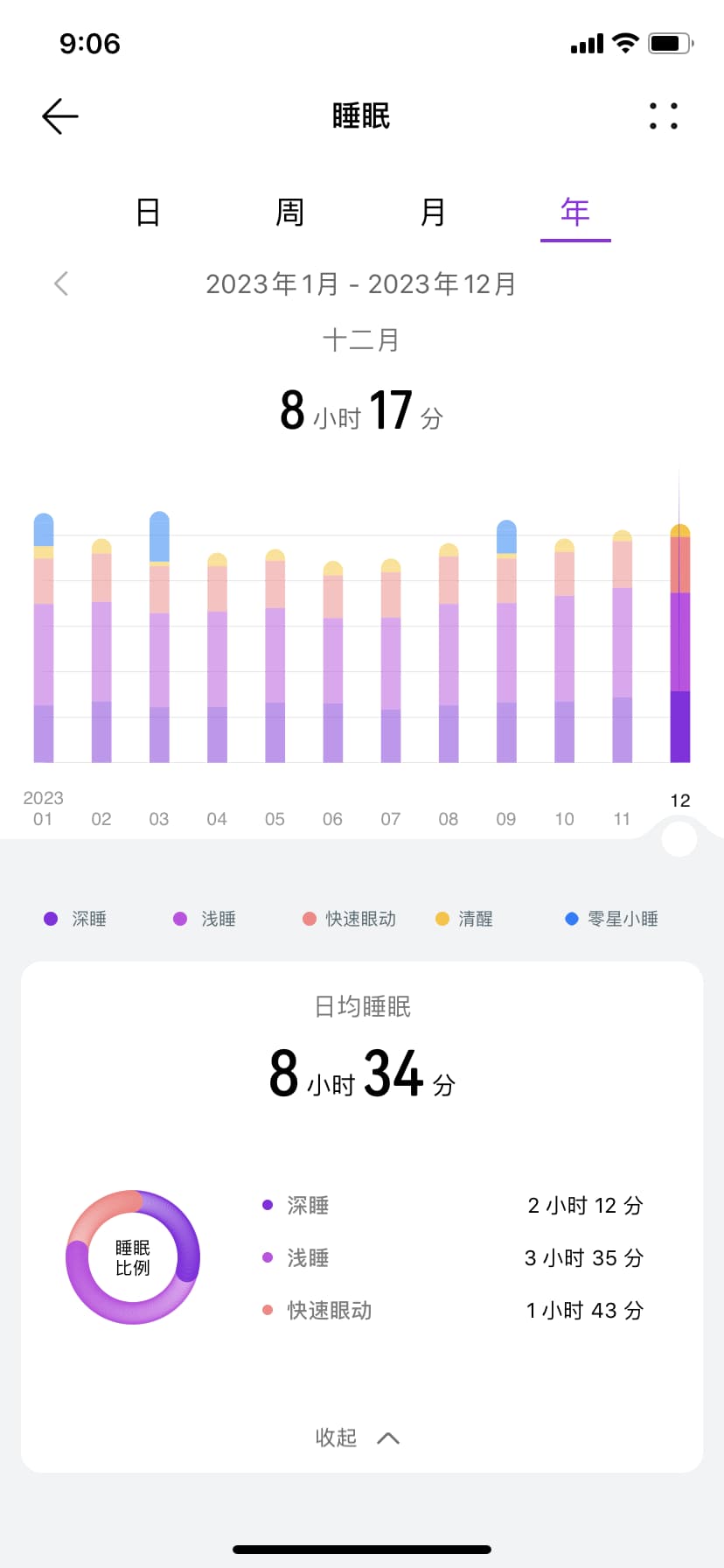Select the 11 month bar in the chart
Image resolution: width=724 pixels, height=1568 pixels.
[x=623, y=647]
